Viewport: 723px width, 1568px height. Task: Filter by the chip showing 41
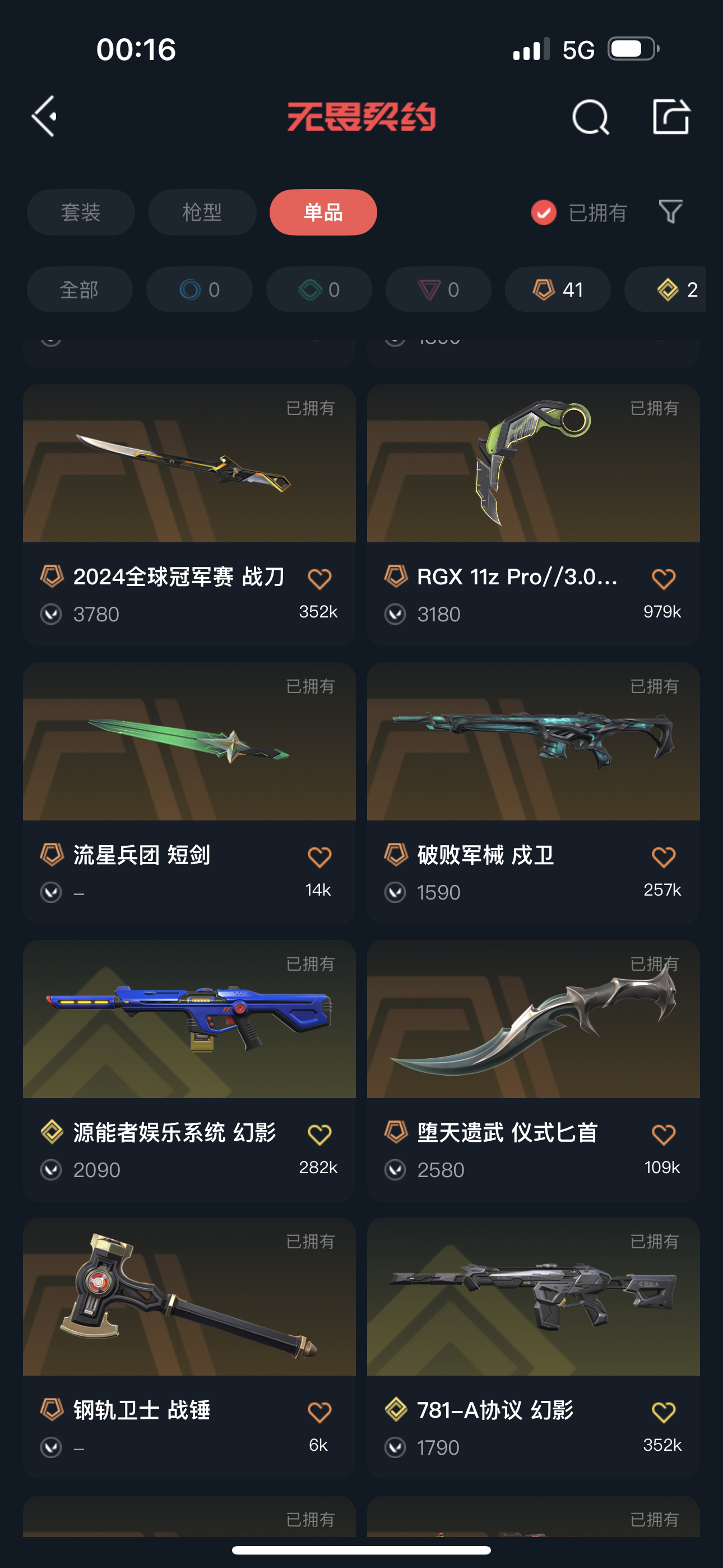point(558,290)
